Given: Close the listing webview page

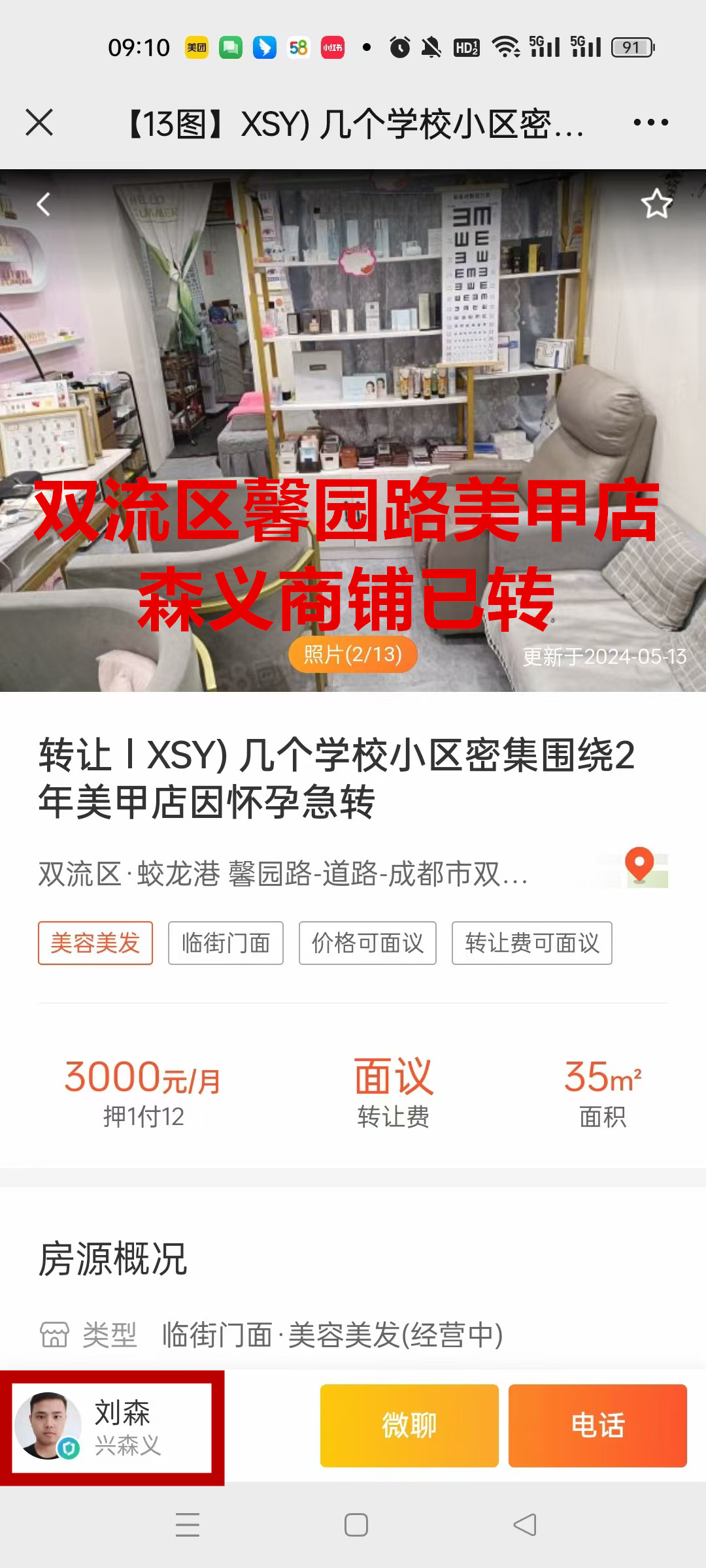Looking at the screenshot, I should pos(39,122).
